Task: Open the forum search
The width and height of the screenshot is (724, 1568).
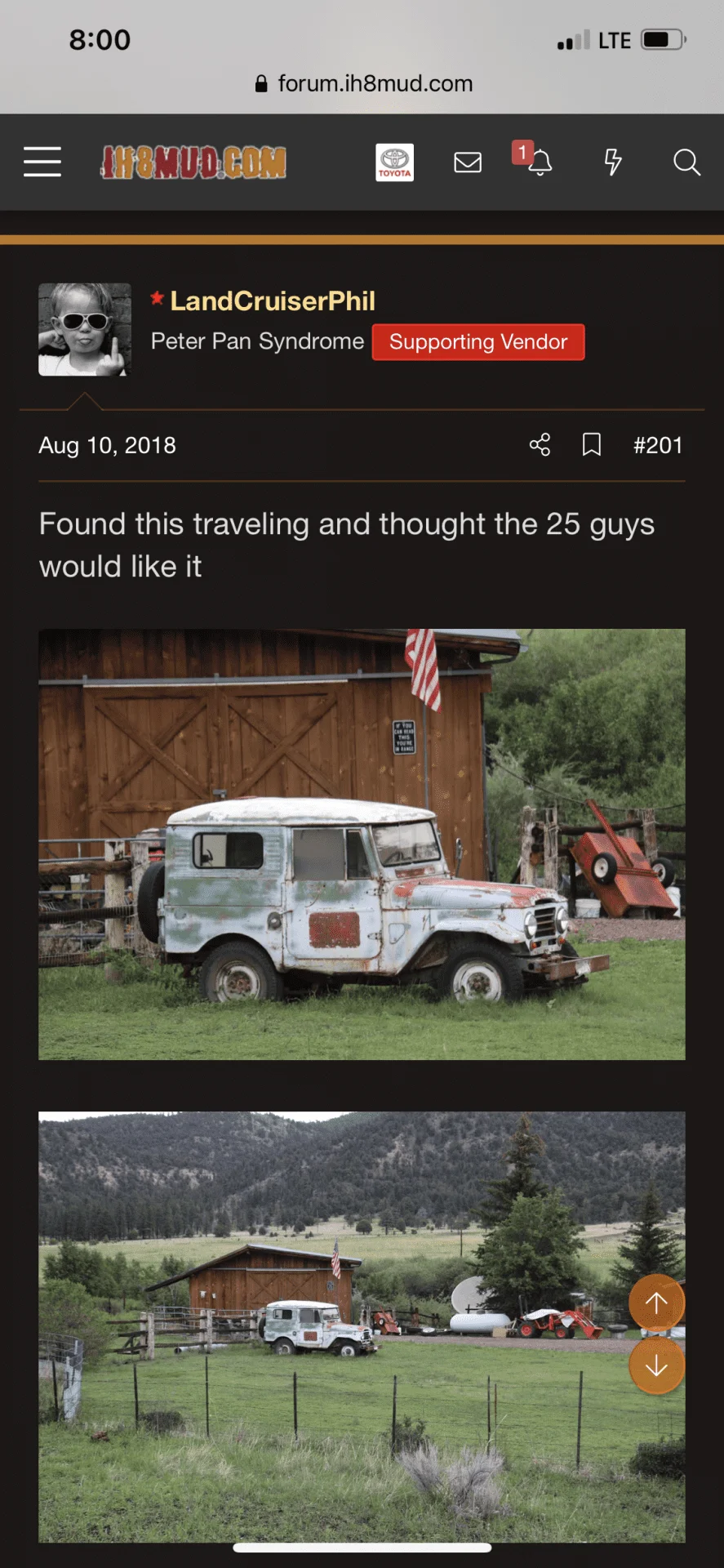Action: click(x=686, y=162)
